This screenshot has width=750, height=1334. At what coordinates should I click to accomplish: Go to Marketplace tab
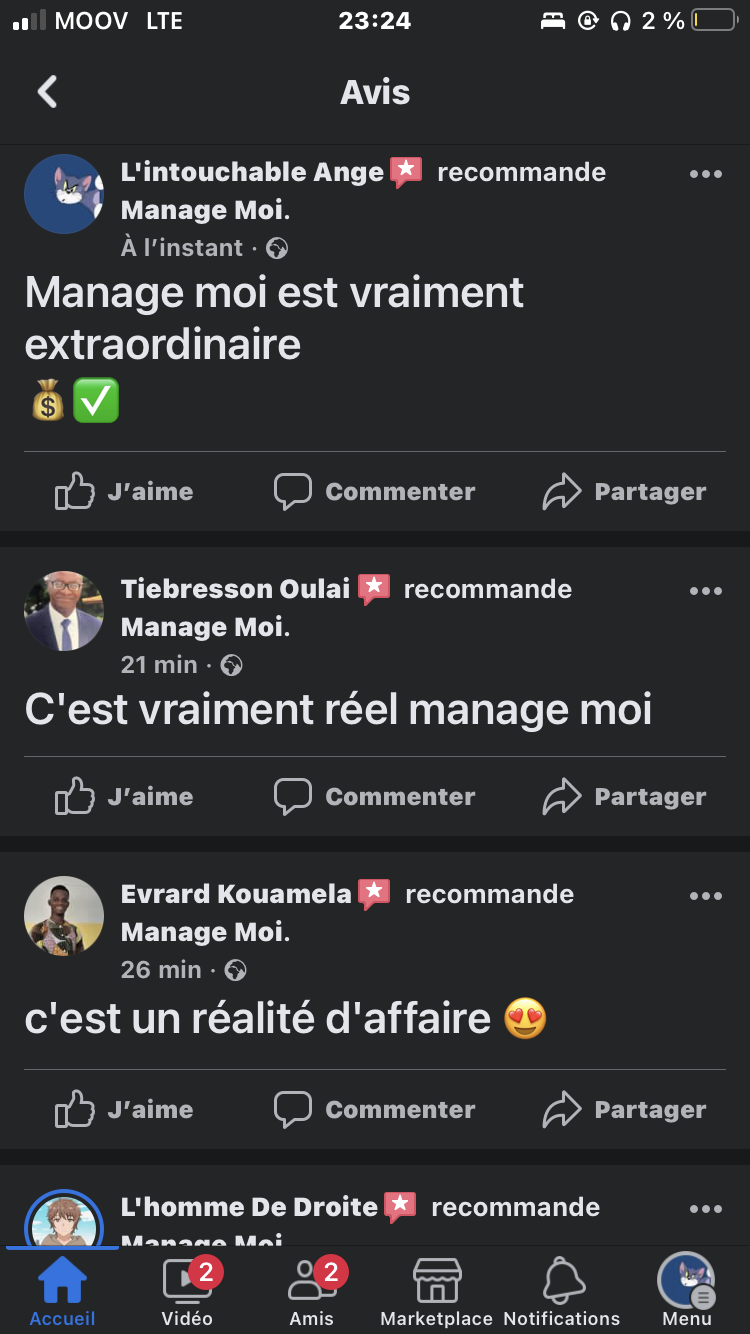[x=436, y=1290]
